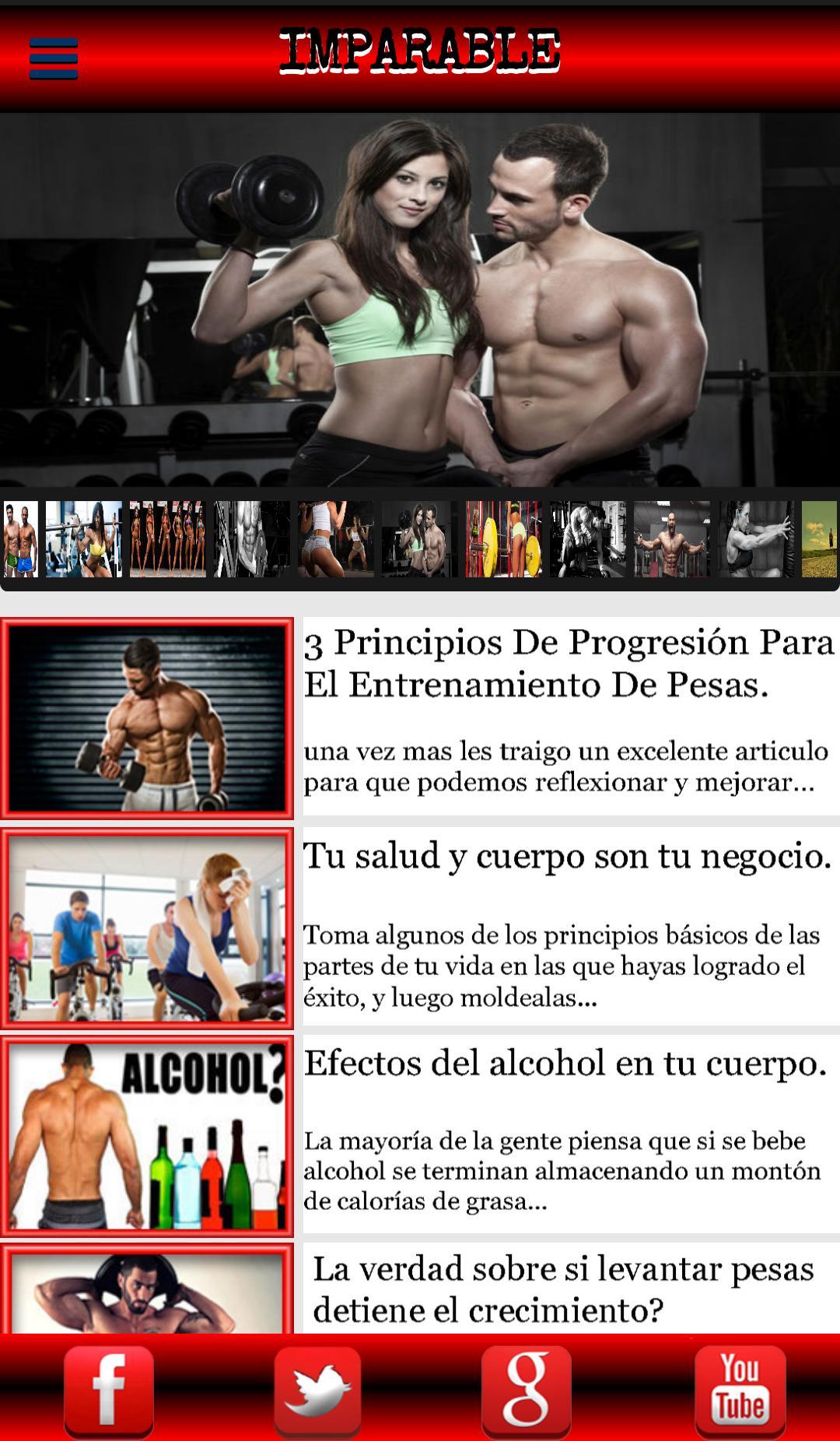Open Efectos del alcohol en tu cuerpo

(x=565, y=1064)
